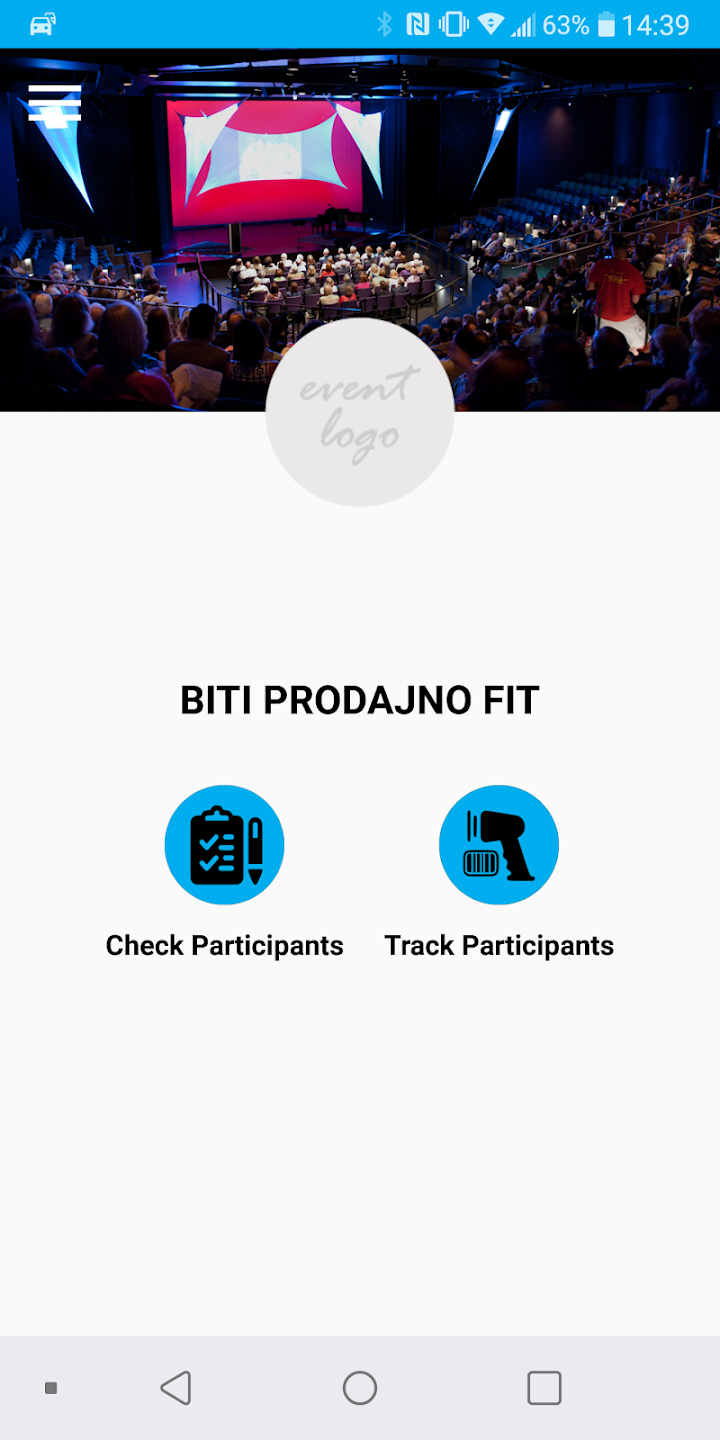Viewport: 720px width, 1440px height.
Task: Open Track Participants scanner
Action: pyautogui.click(x=498, y=845)
